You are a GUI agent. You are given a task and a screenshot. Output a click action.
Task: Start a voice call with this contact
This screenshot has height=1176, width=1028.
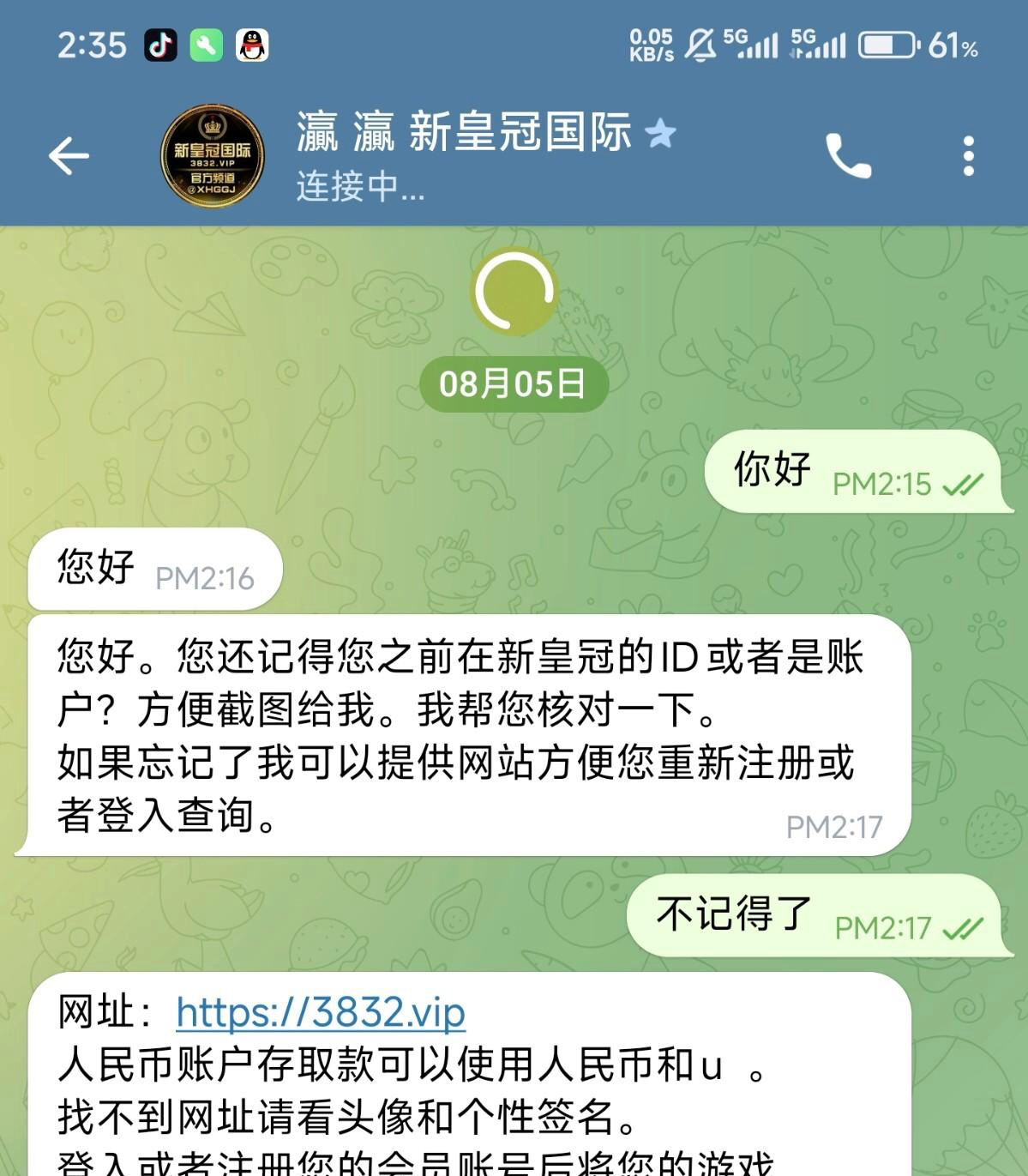pyautogui.click(x=848, y=156)
